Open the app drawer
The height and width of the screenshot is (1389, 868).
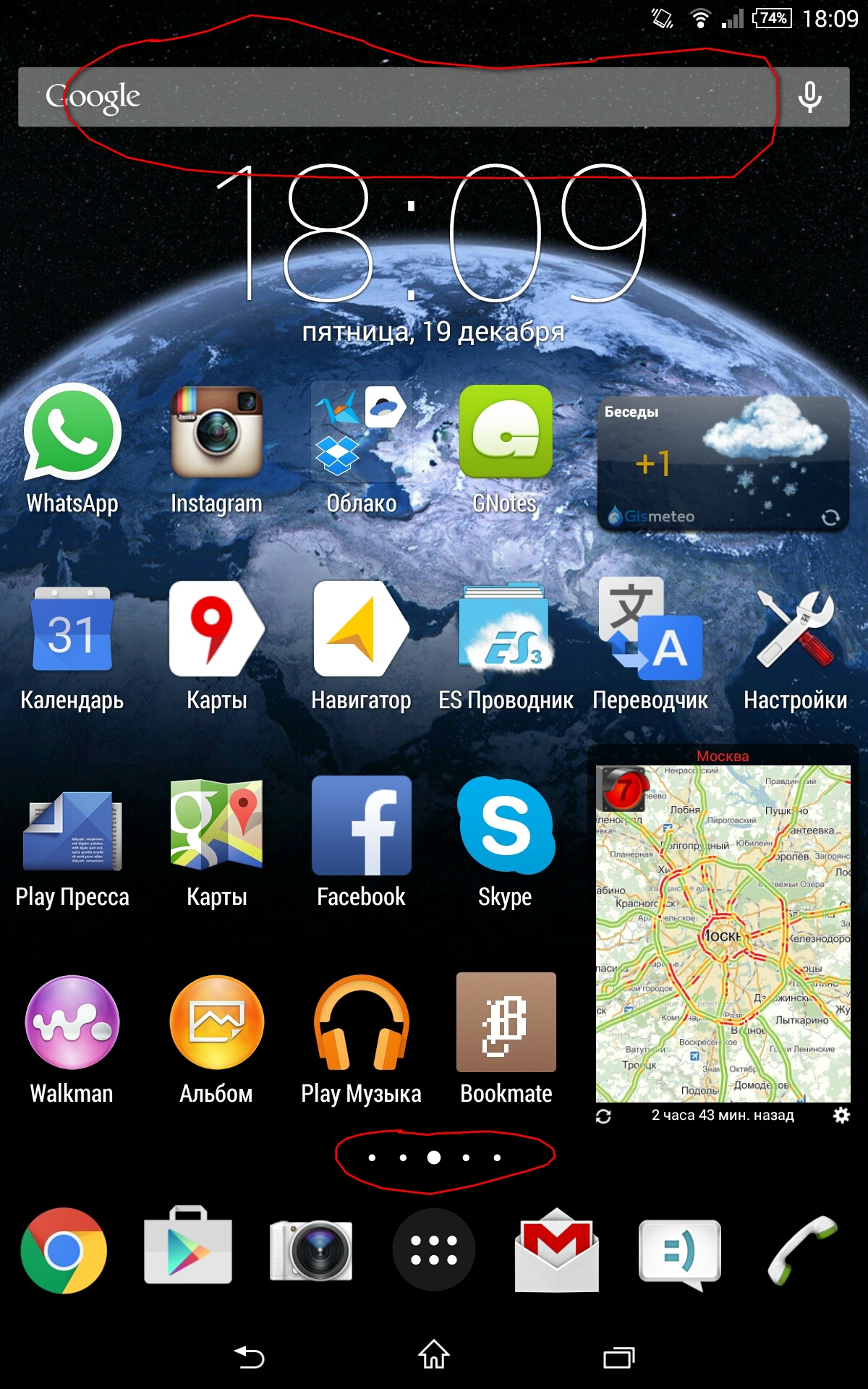433,1250
